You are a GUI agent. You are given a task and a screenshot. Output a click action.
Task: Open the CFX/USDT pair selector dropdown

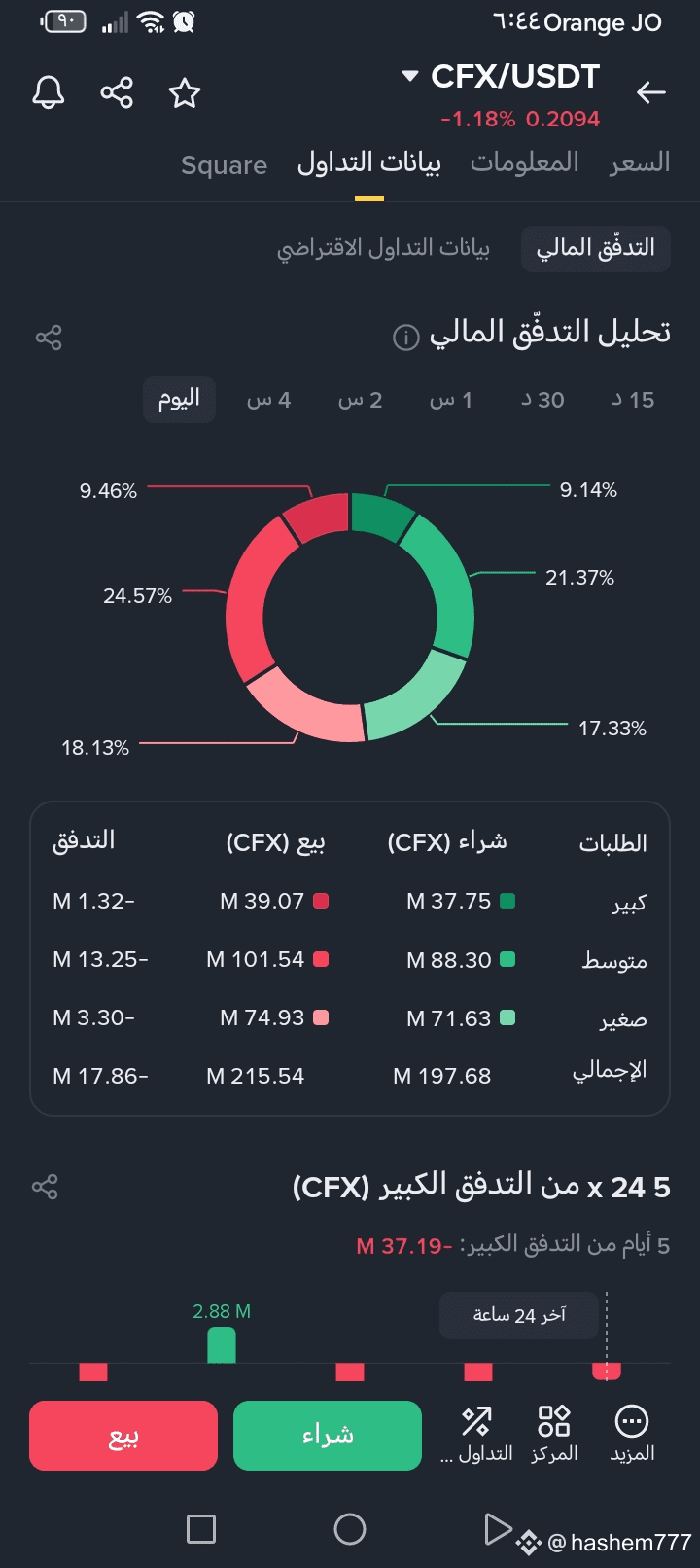click(502, 77)
